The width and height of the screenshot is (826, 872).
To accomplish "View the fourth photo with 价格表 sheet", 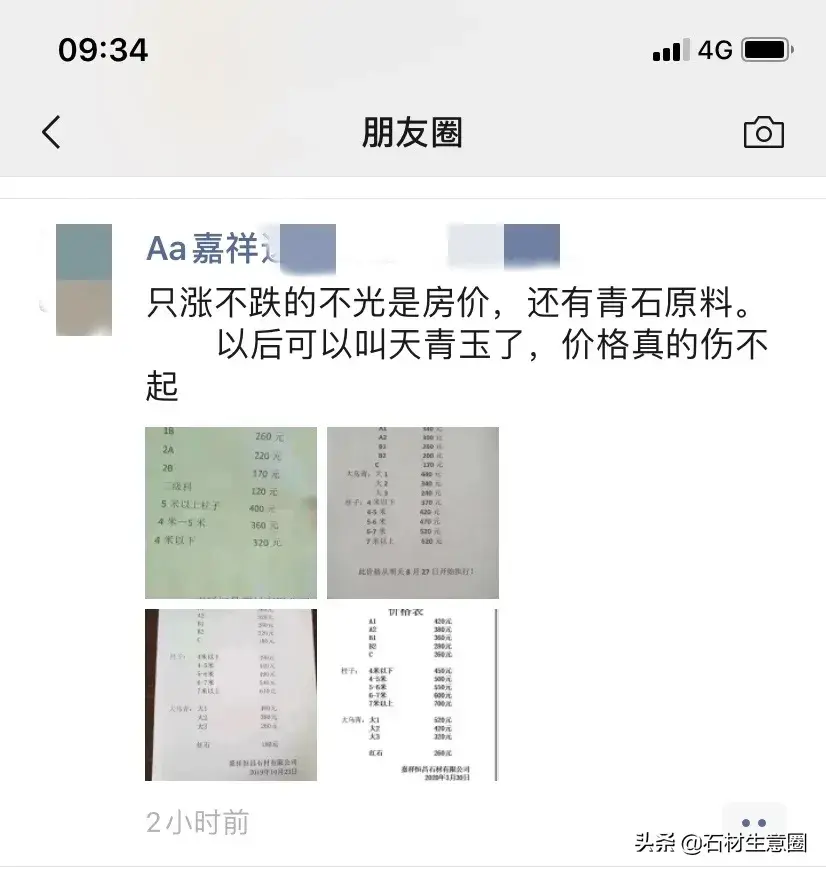I will click(413, 695).
